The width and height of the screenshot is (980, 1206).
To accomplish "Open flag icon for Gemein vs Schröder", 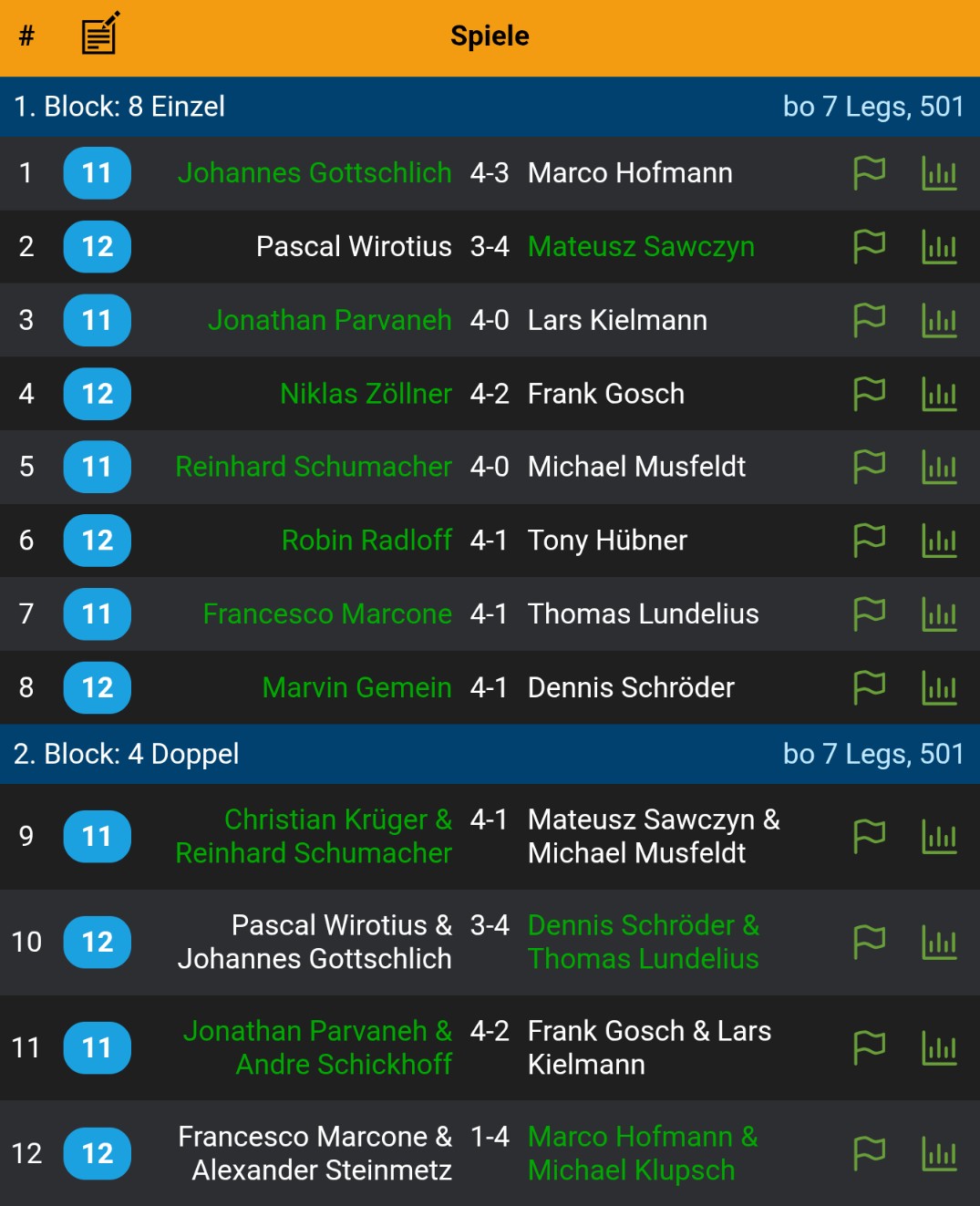I will [869, 687].
